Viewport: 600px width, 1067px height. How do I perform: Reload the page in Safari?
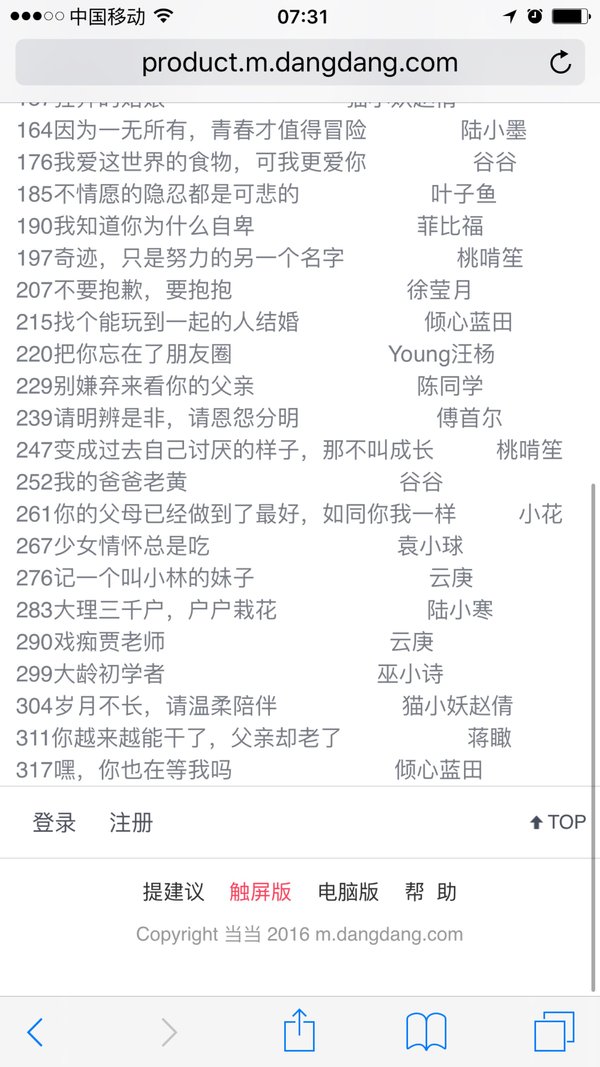coord(561,63)
